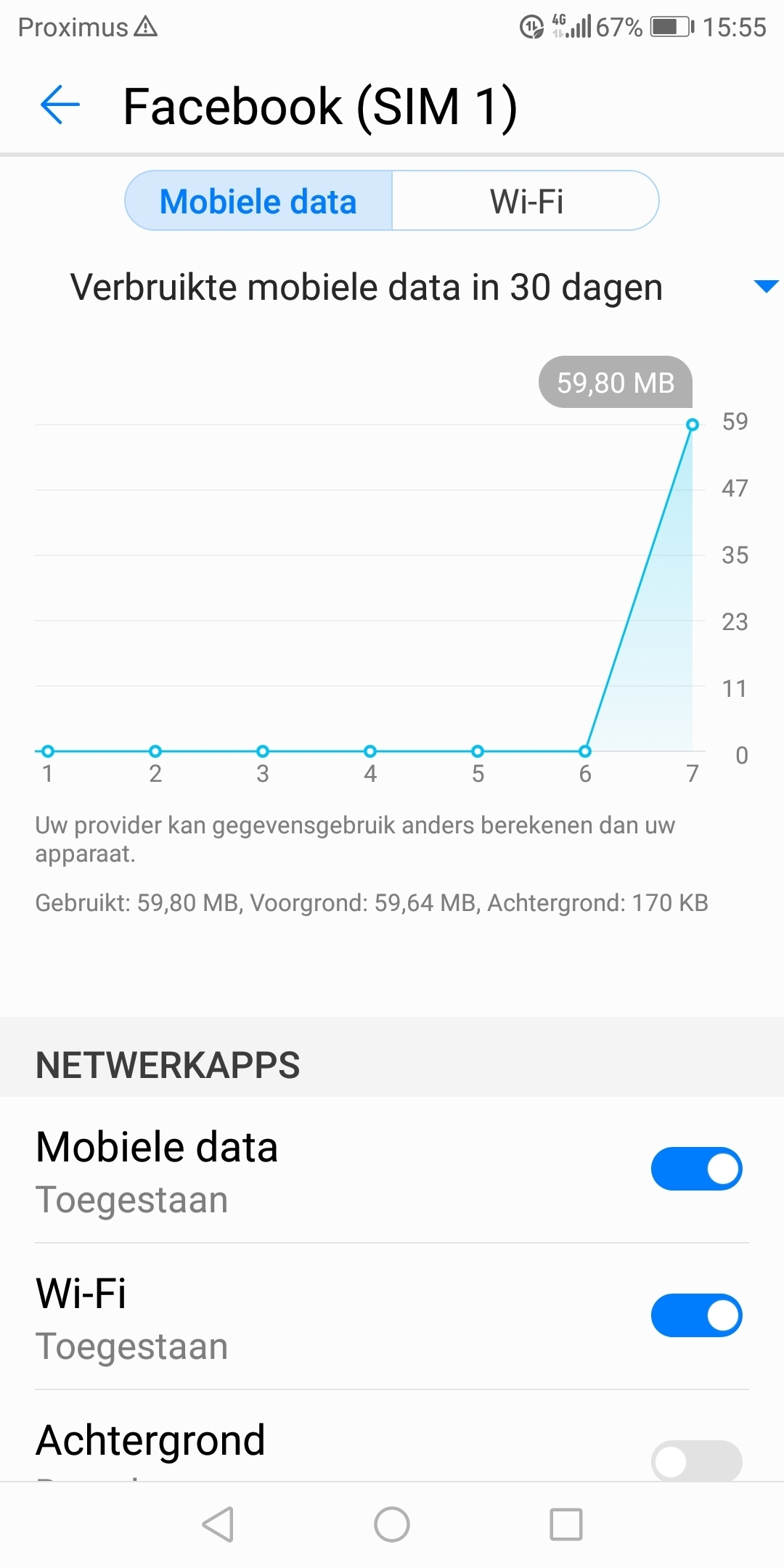Switch to the Wi-Fi tab
The width and height of the screenshot is (784, 1568).
pyautogui.click(x=526, y=201)
